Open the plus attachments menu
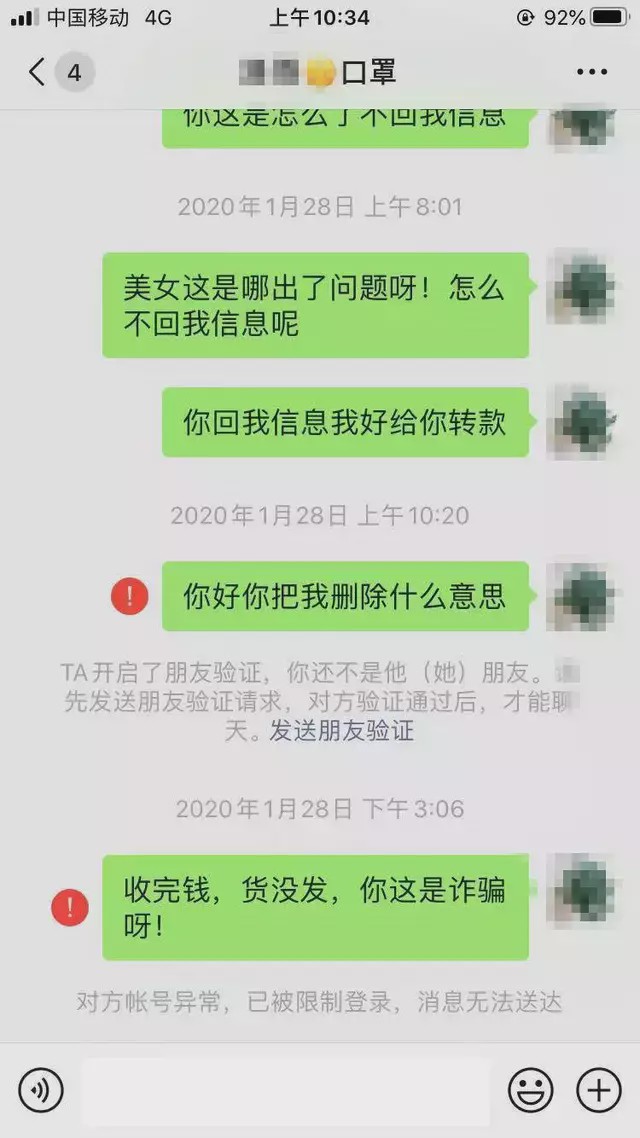Image resolution: width=640 pixels, height=1138 pixels. pyautogui.click(x=599, y=1089)
